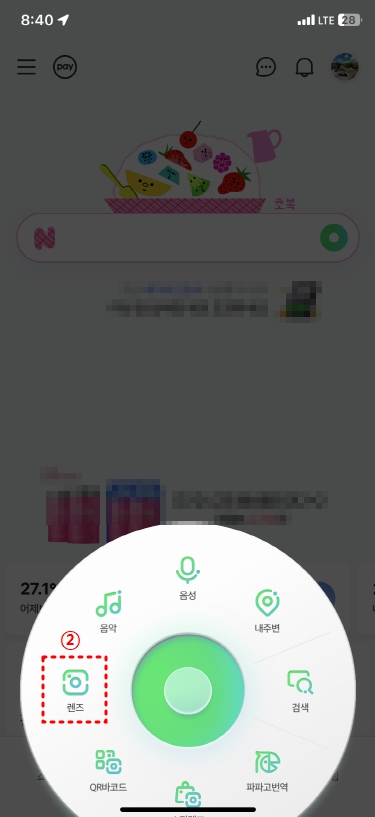Tap the green center wheel button
Image resolution: width=375 pixels, height=817 pixels.
[x=188, y=691]
